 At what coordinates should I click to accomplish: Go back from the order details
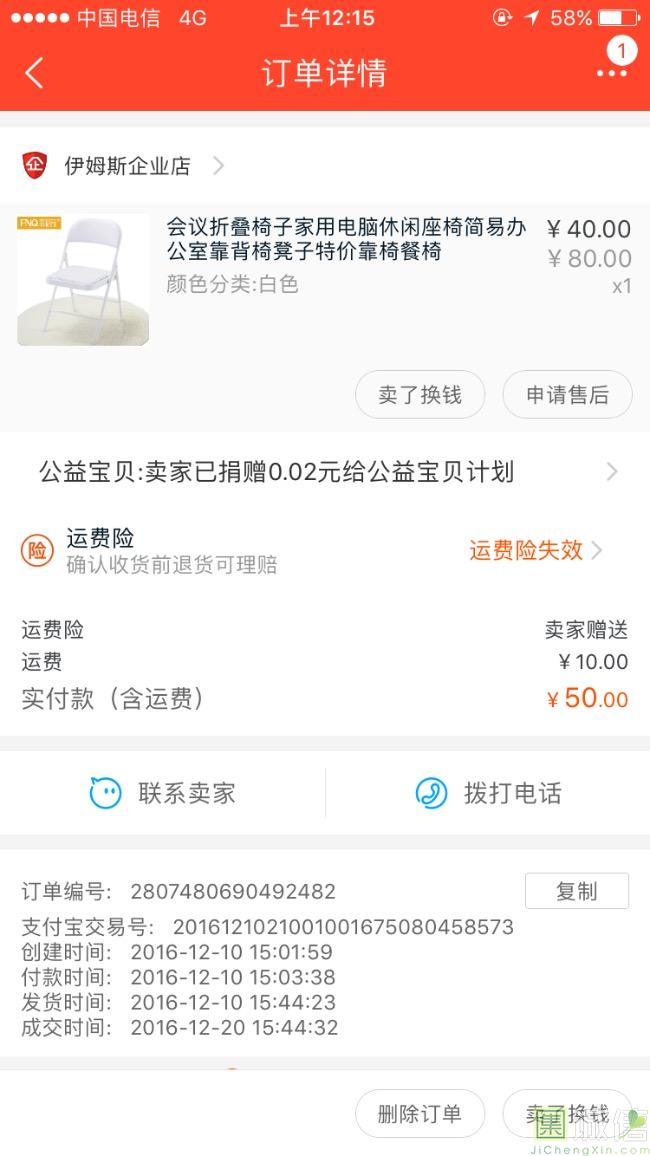[x=35, y=73]
